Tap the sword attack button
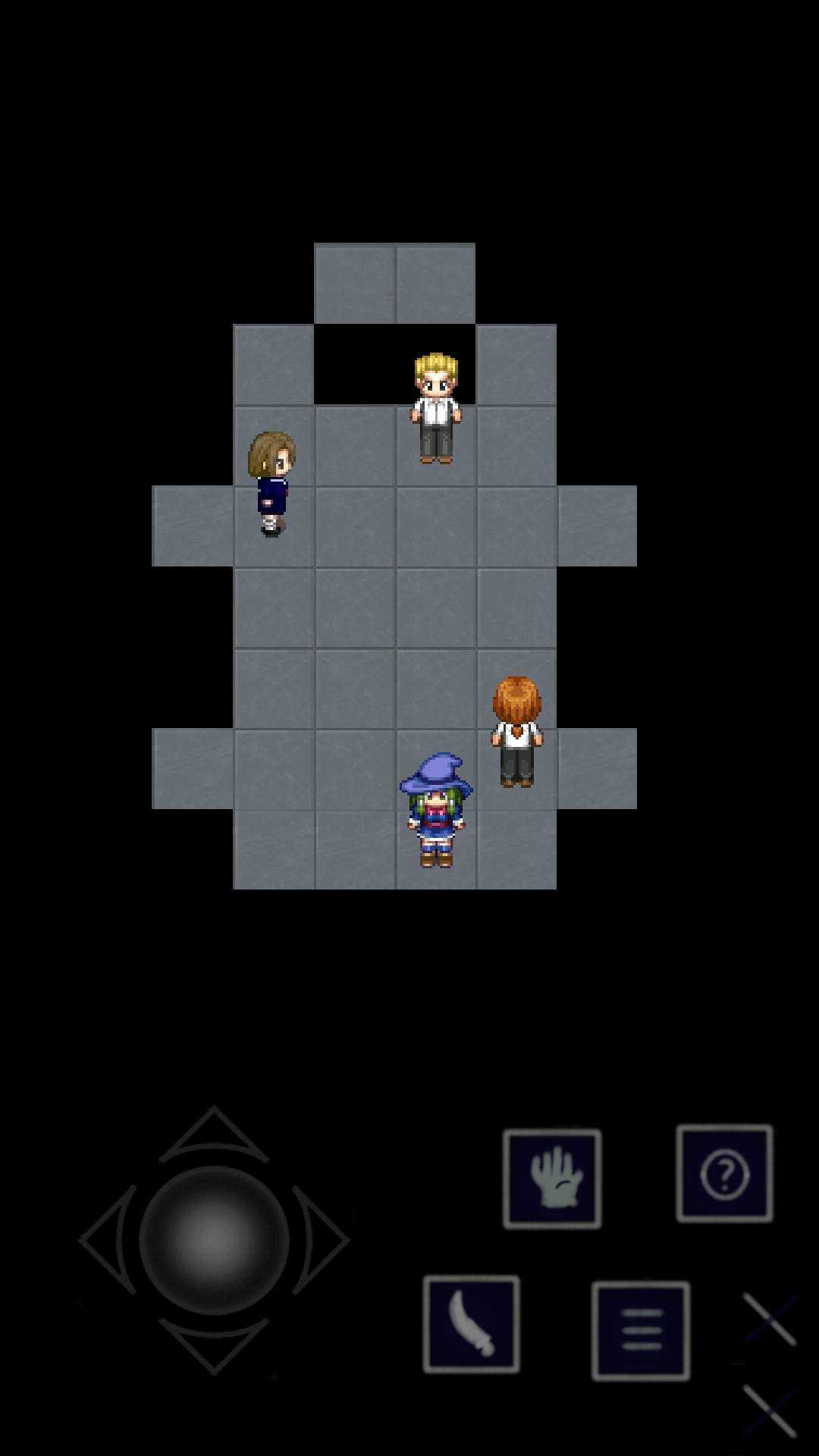The width and height of the screenshot is (819, 1456). point(472,1324)
